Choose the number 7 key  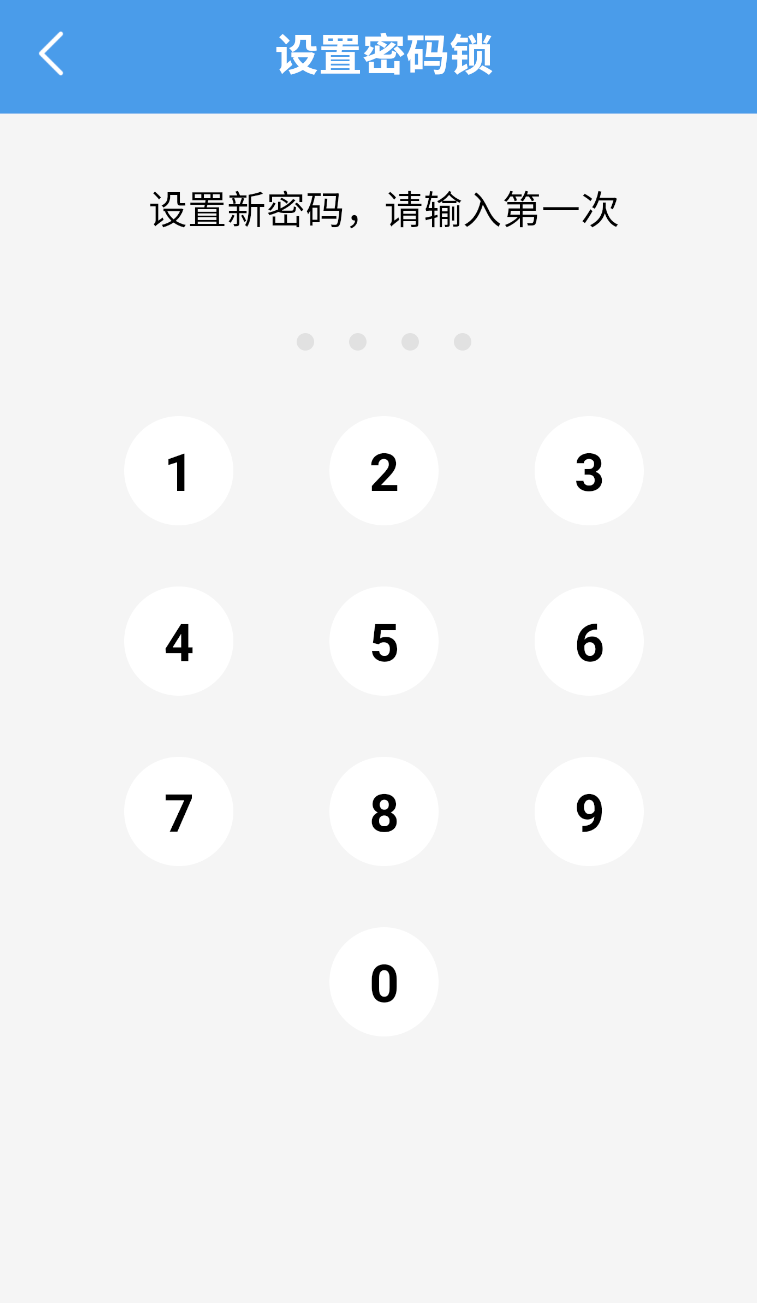[179, 811]
